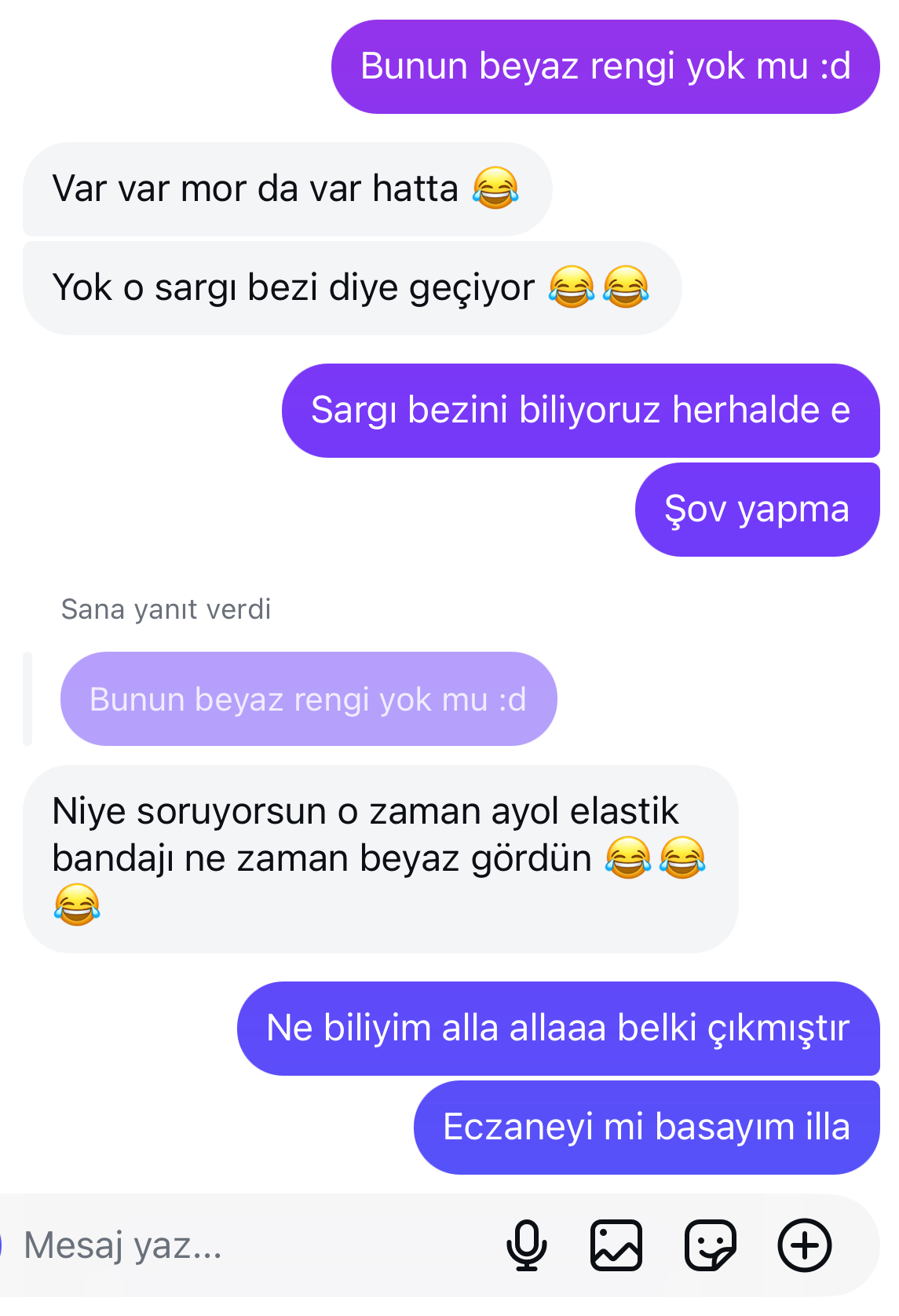Jump to quoted message Bunun beyaz rengi
Image resolution: width=899 pixels, height=1316 pixels.
click(309, 699)
